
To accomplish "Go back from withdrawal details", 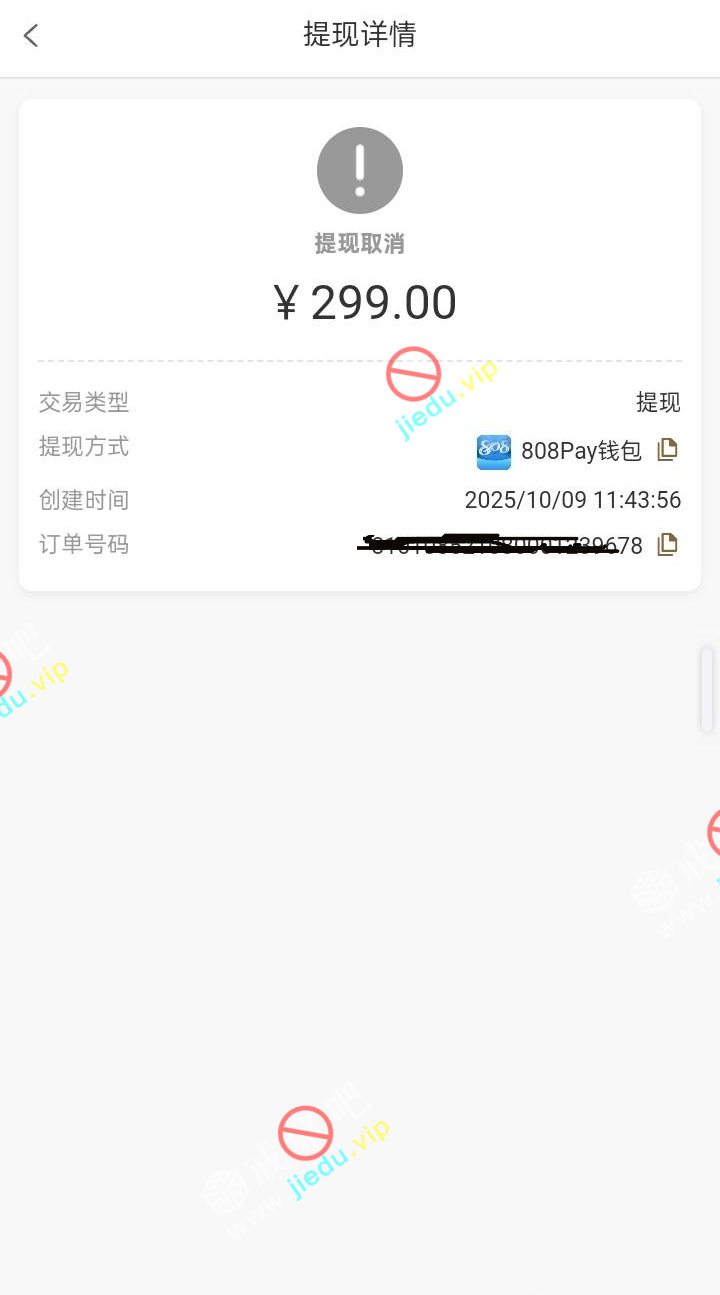I will click(31, 36).
